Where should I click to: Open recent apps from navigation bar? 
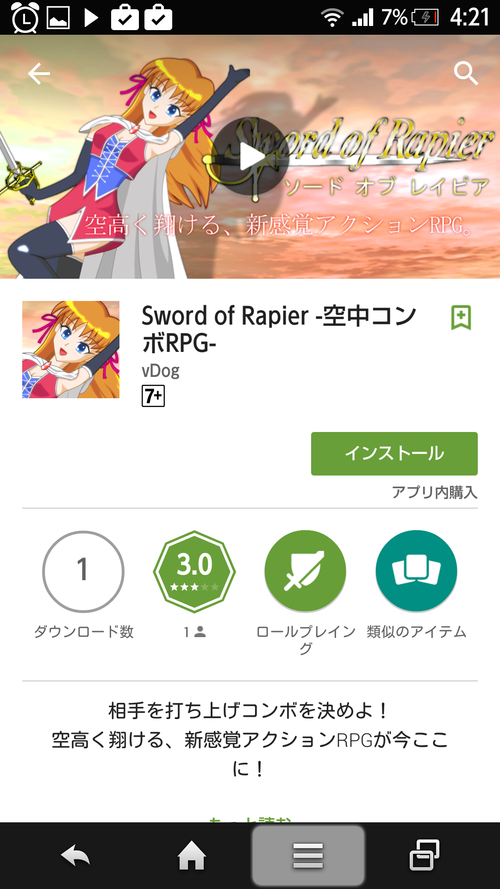pyautogui.click(x=425, y=855)
